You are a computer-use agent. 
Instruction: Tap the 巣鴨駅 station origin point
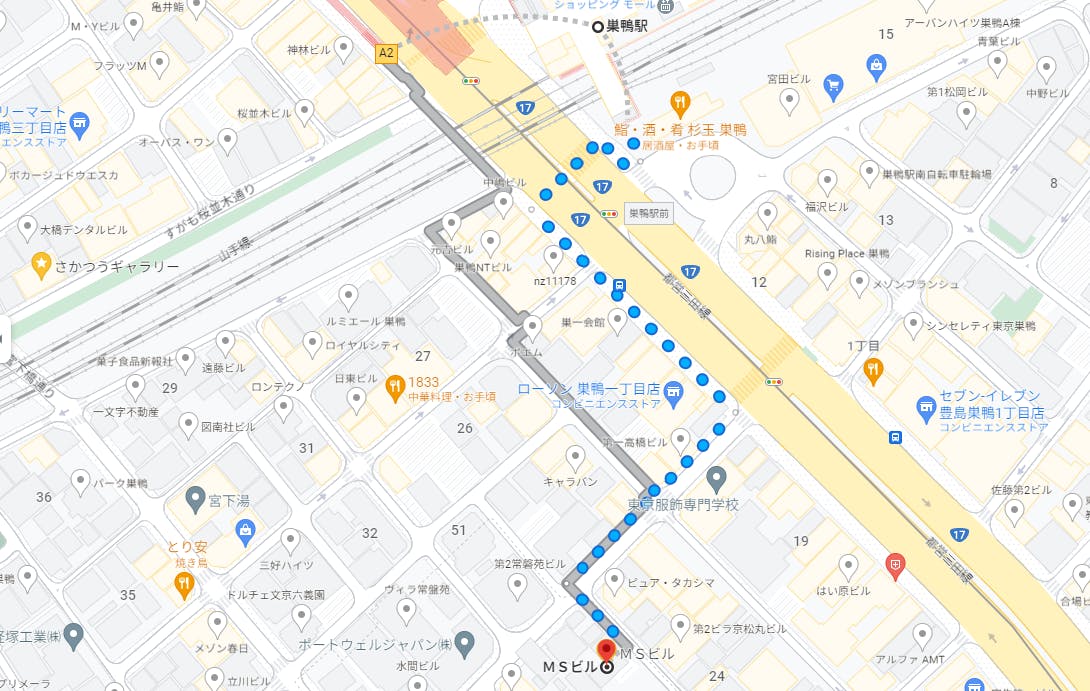[x=597, y=27]
